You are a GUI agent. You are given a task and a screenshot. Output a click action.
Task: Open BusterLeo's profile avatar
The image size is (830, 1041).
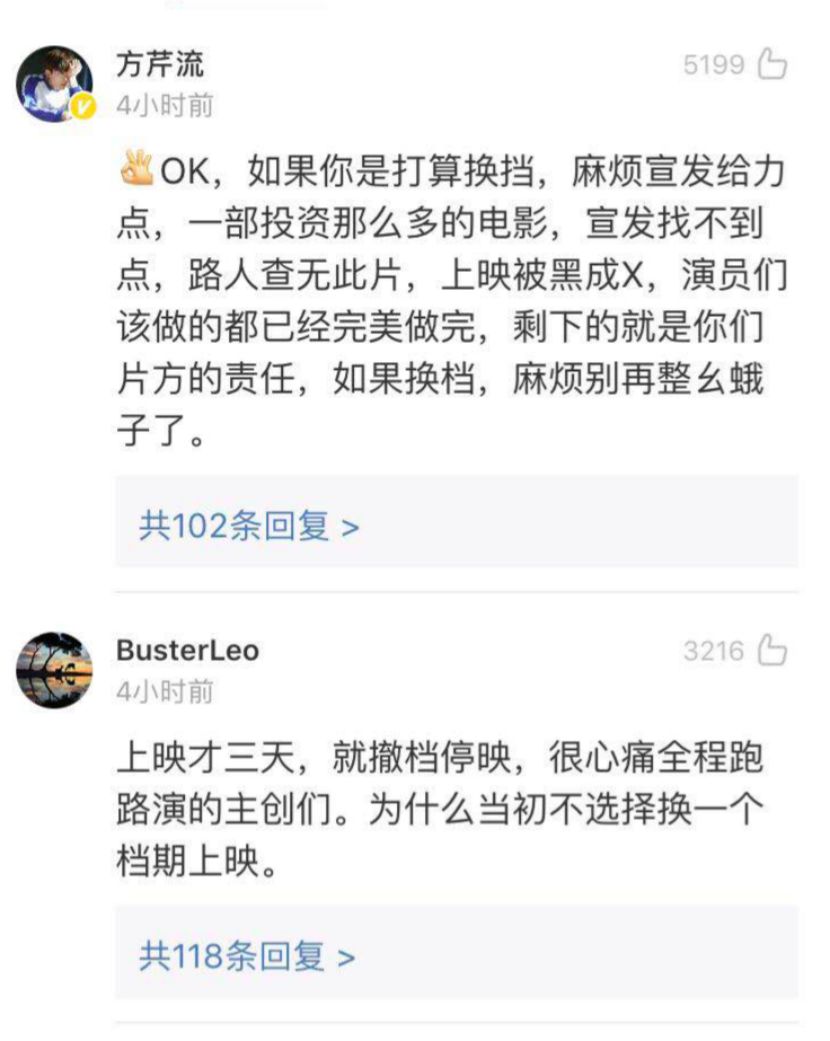pyautogui.click(x=55, y=669)
